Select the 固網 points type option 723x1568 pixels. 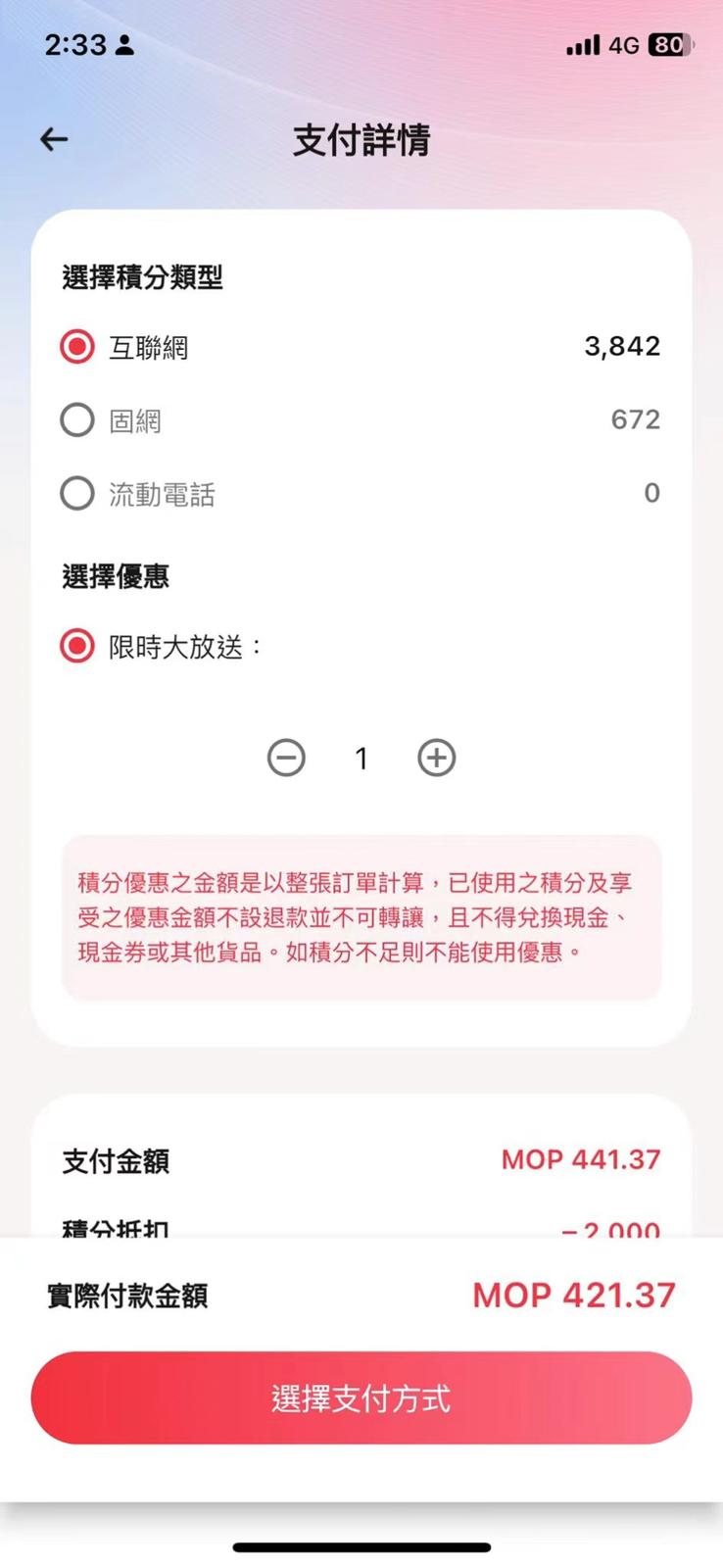[x=77, y=419]
